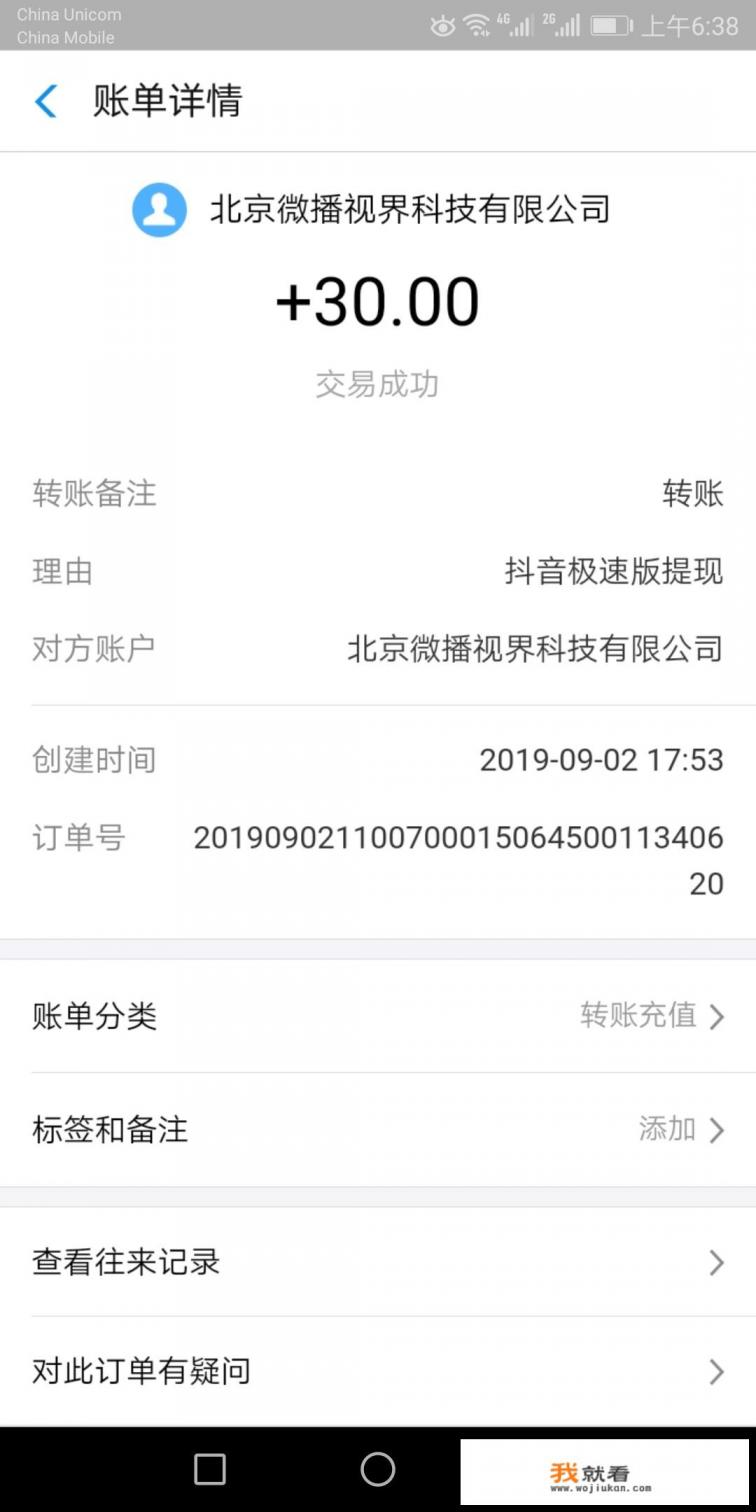Screen dimensions: 756x1512
Task: Open 添加 under 标签和备注
Action: pos(667,1129)
